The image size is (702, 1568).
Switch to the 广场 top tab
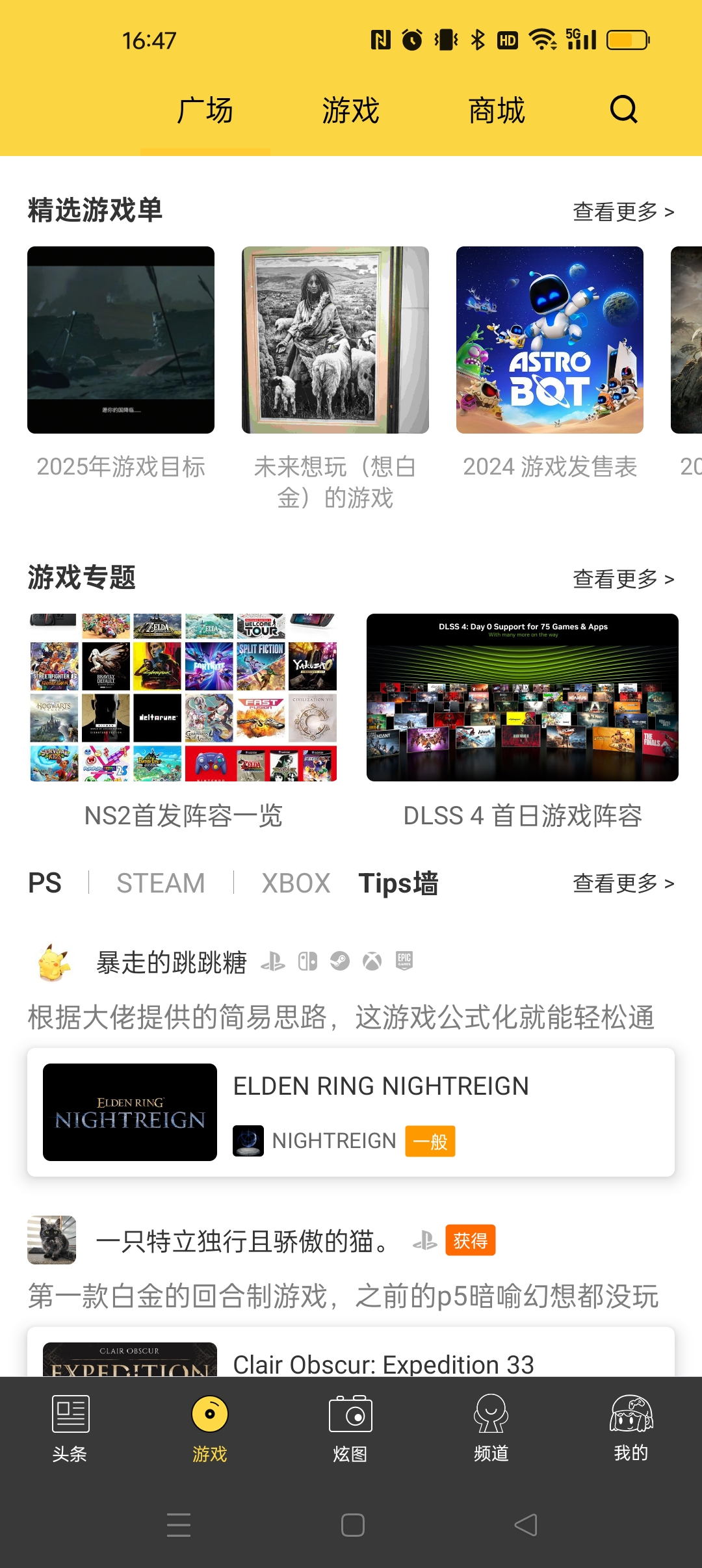[205, 111]
